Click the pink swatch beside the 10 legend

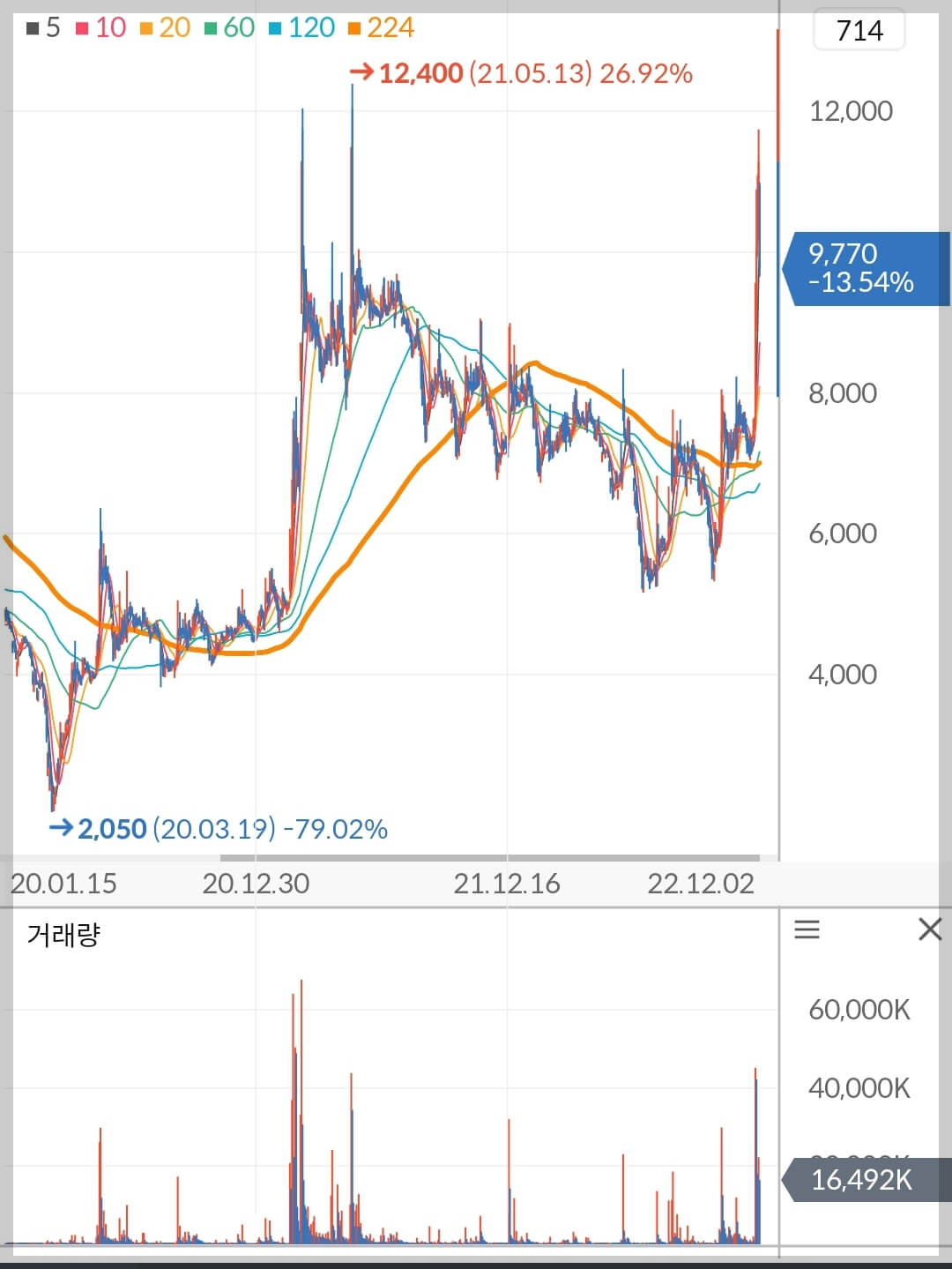(x=81, y=27)
